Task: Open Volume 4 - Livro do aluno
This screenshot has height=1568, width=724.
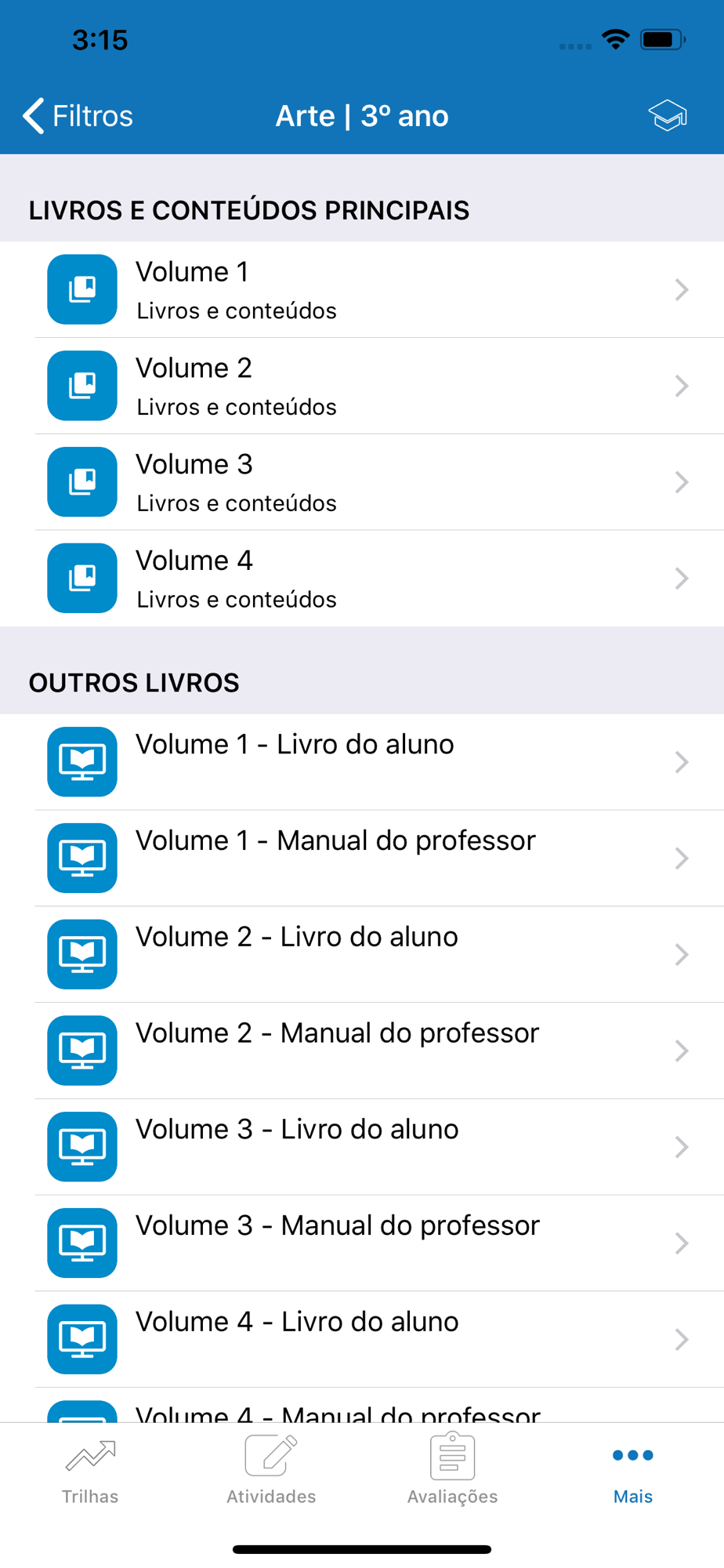Action: (362, 1340)
